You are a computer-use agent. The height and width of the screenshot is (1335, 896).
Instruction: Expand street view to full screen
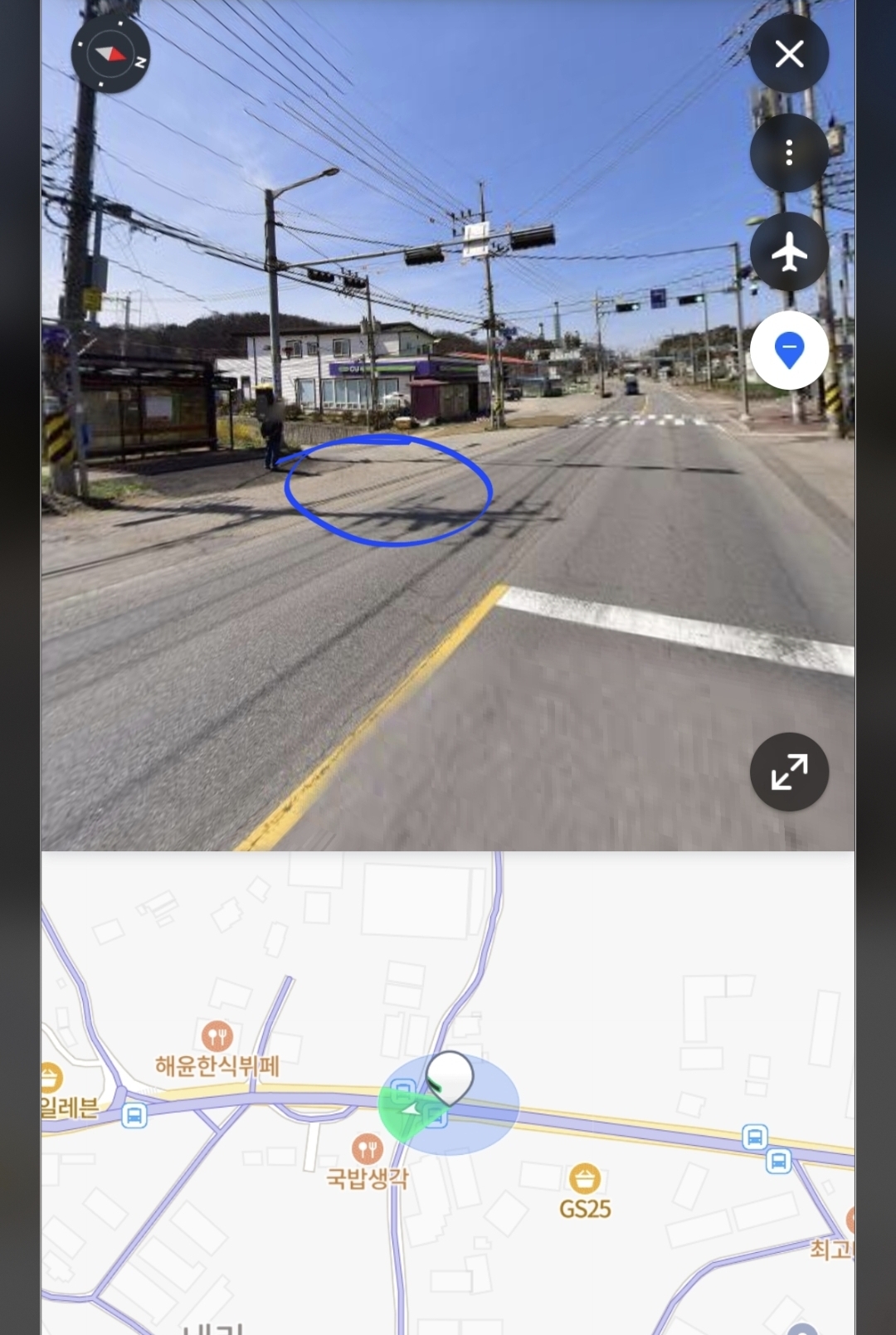pos(789,772)
